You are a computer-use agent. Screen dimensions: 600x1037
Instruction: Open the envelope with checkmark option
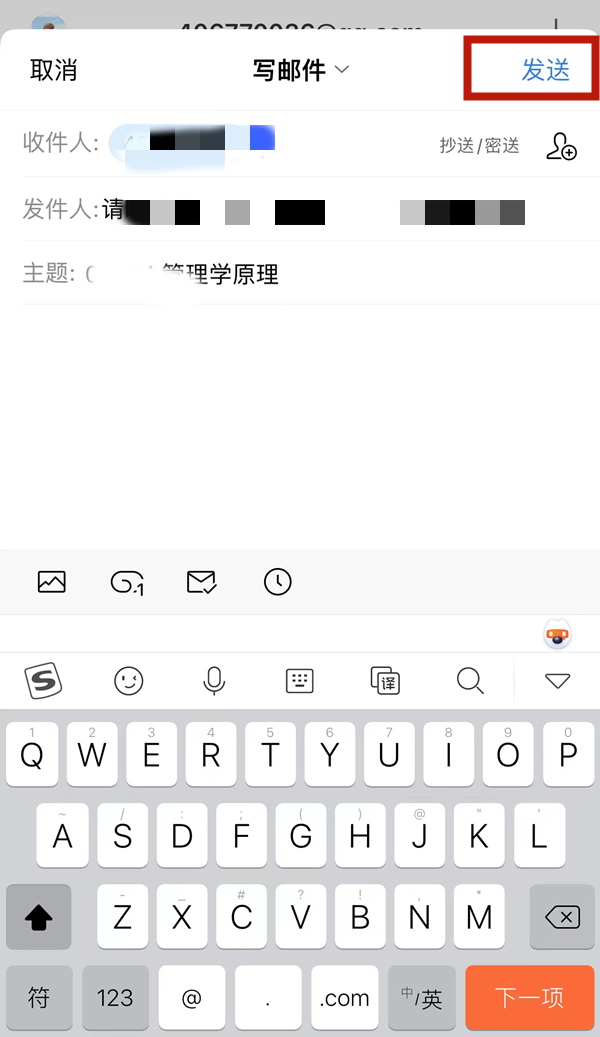point(202,581)
